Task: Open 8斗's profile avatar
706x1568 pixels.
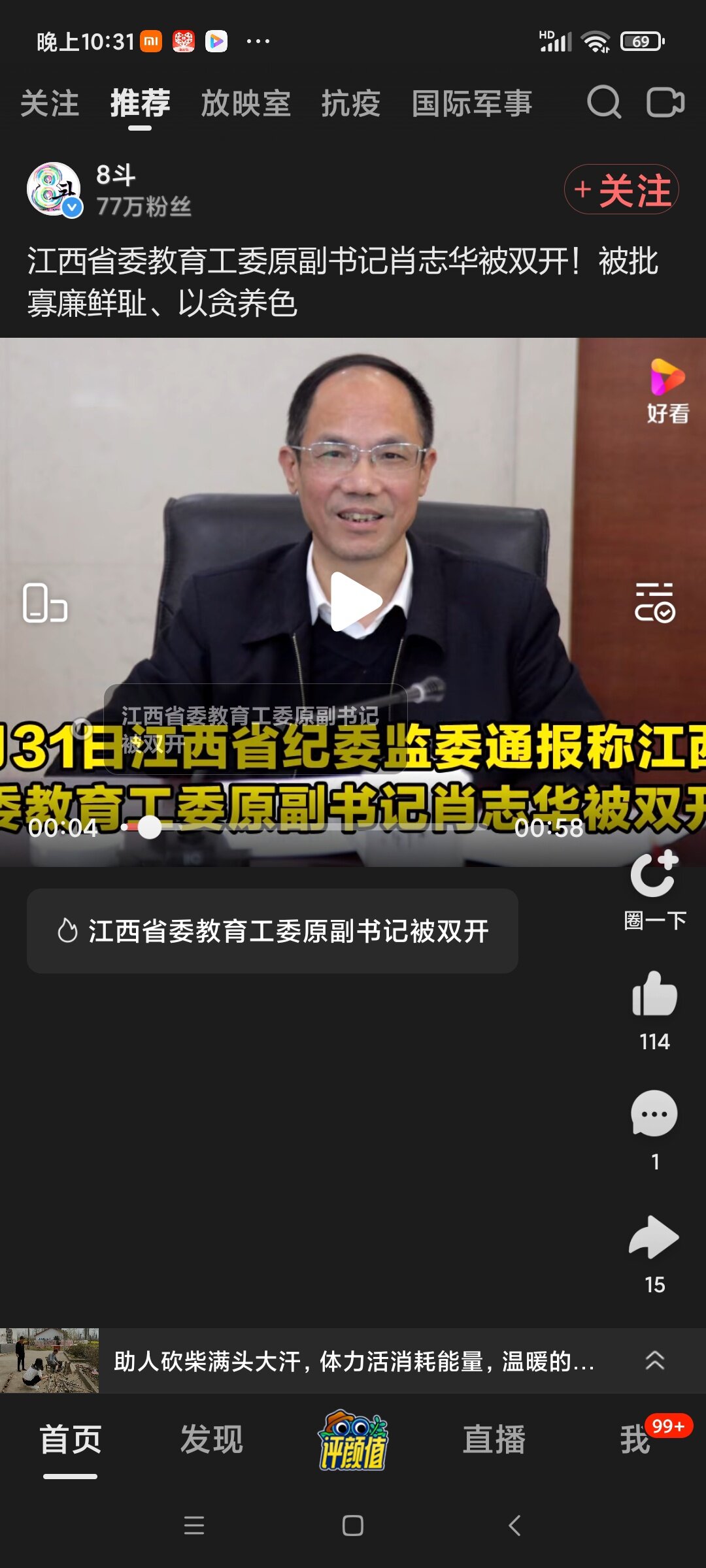Action: click(x=54, y=189)
